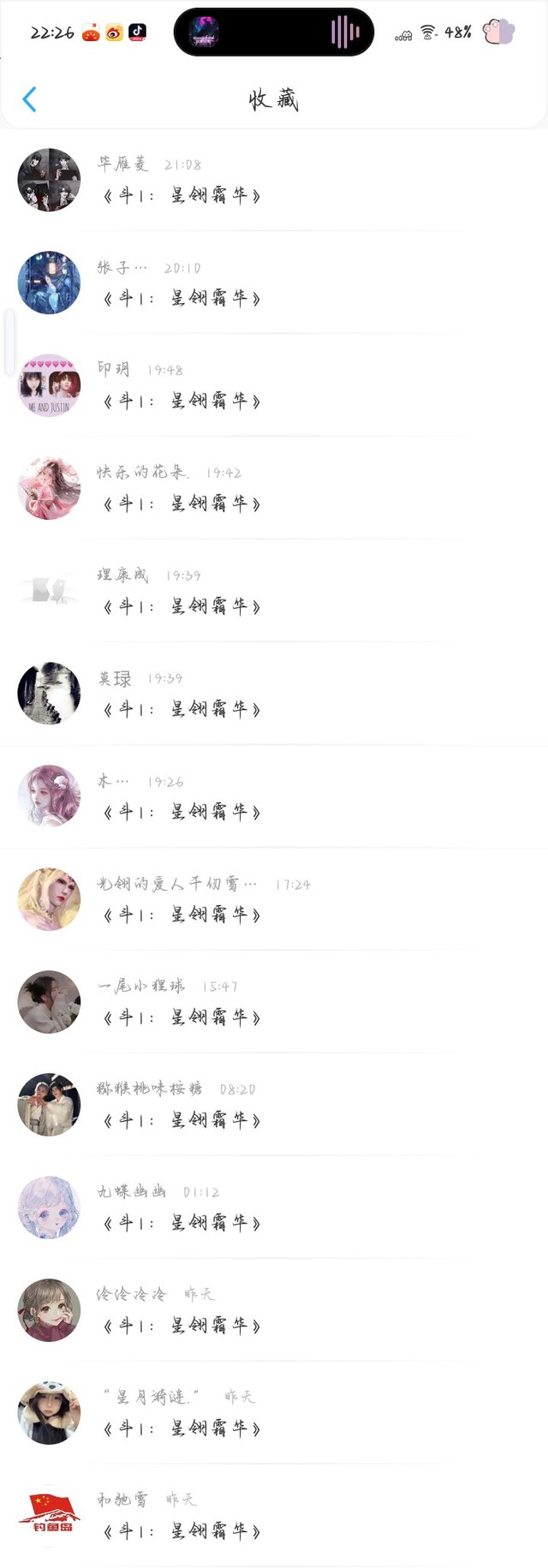Open the favorite from 印玥 at 19:48
The image size is (548, 1568).
pyautogui.click(x=274, y=385)
